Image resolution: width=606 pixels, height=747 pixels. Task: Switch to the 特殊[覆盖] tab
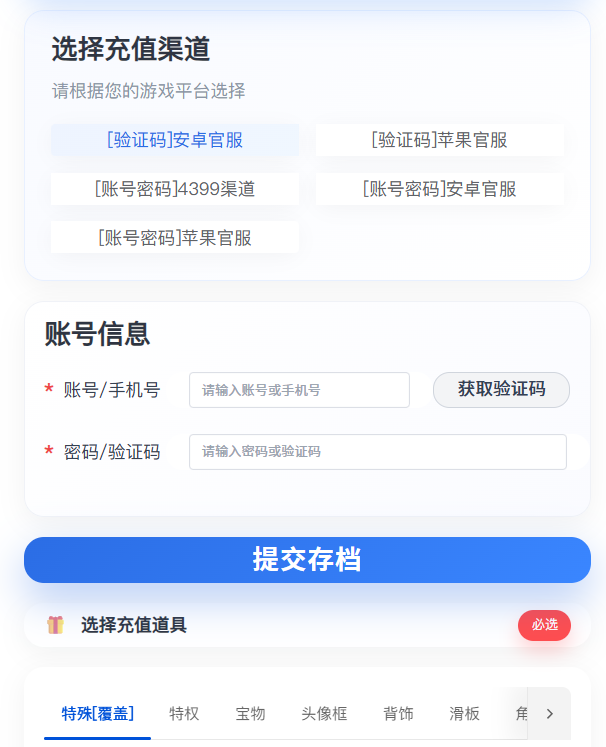98,713
